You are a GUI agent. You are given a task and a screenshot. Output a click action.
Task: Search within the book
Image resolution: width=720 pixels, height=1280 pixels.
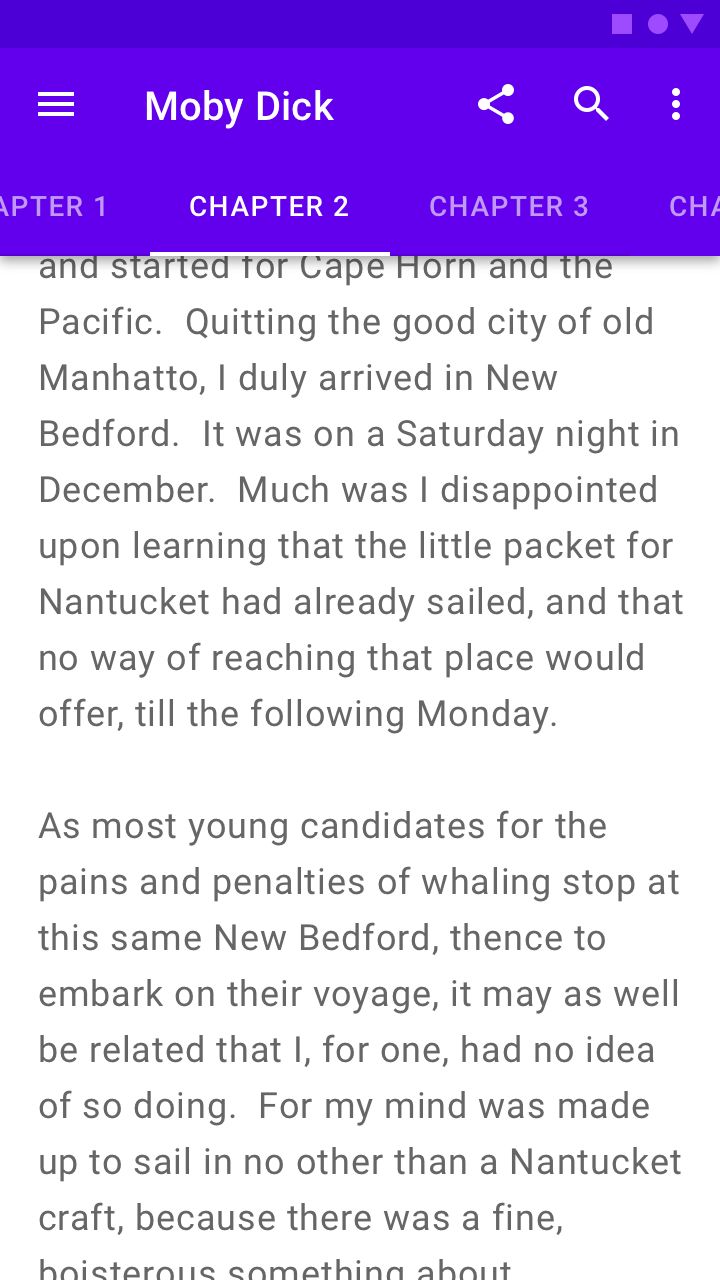coord(591,104)
